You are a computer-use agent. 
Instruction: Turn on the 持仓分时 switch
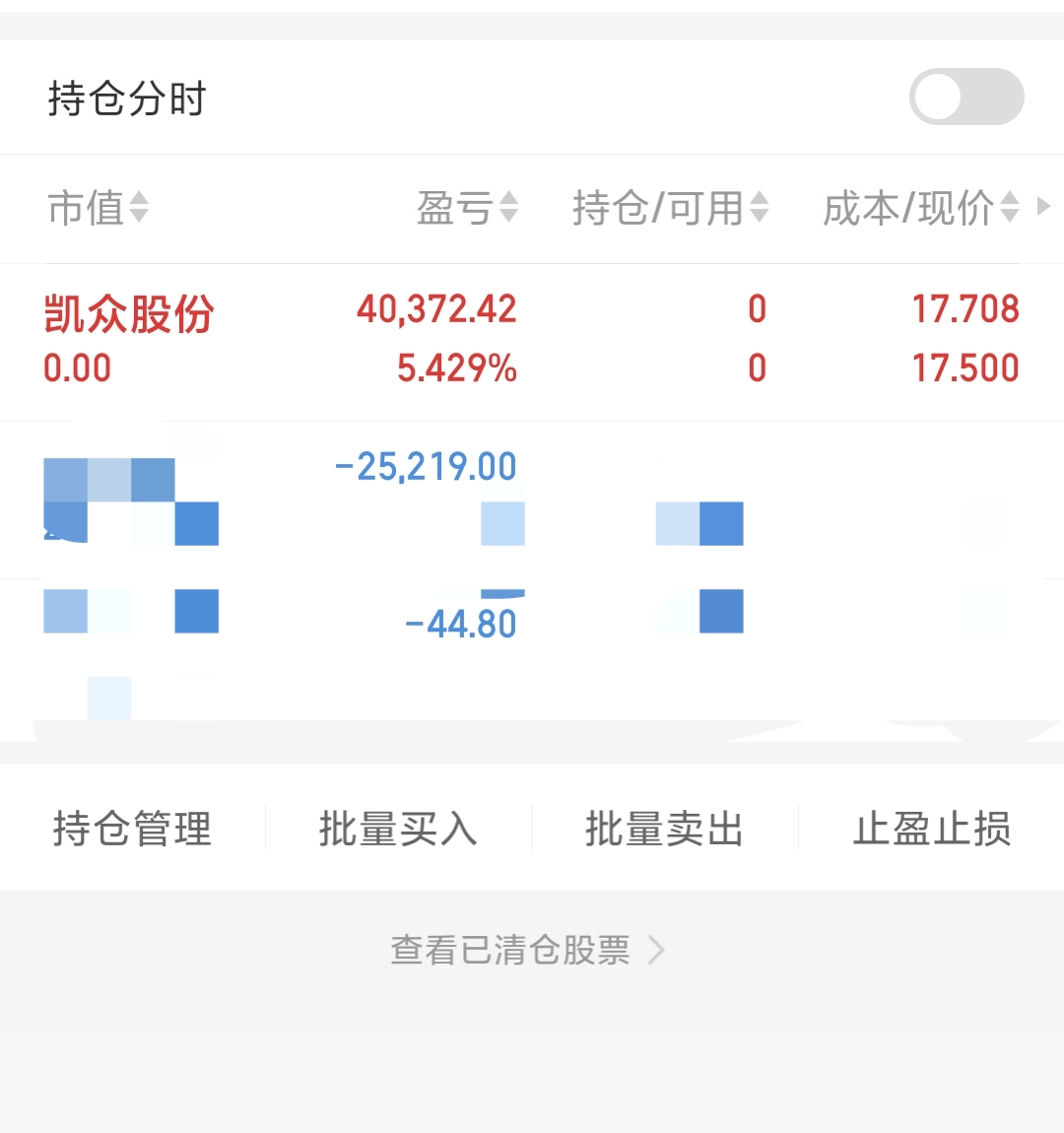965,98
